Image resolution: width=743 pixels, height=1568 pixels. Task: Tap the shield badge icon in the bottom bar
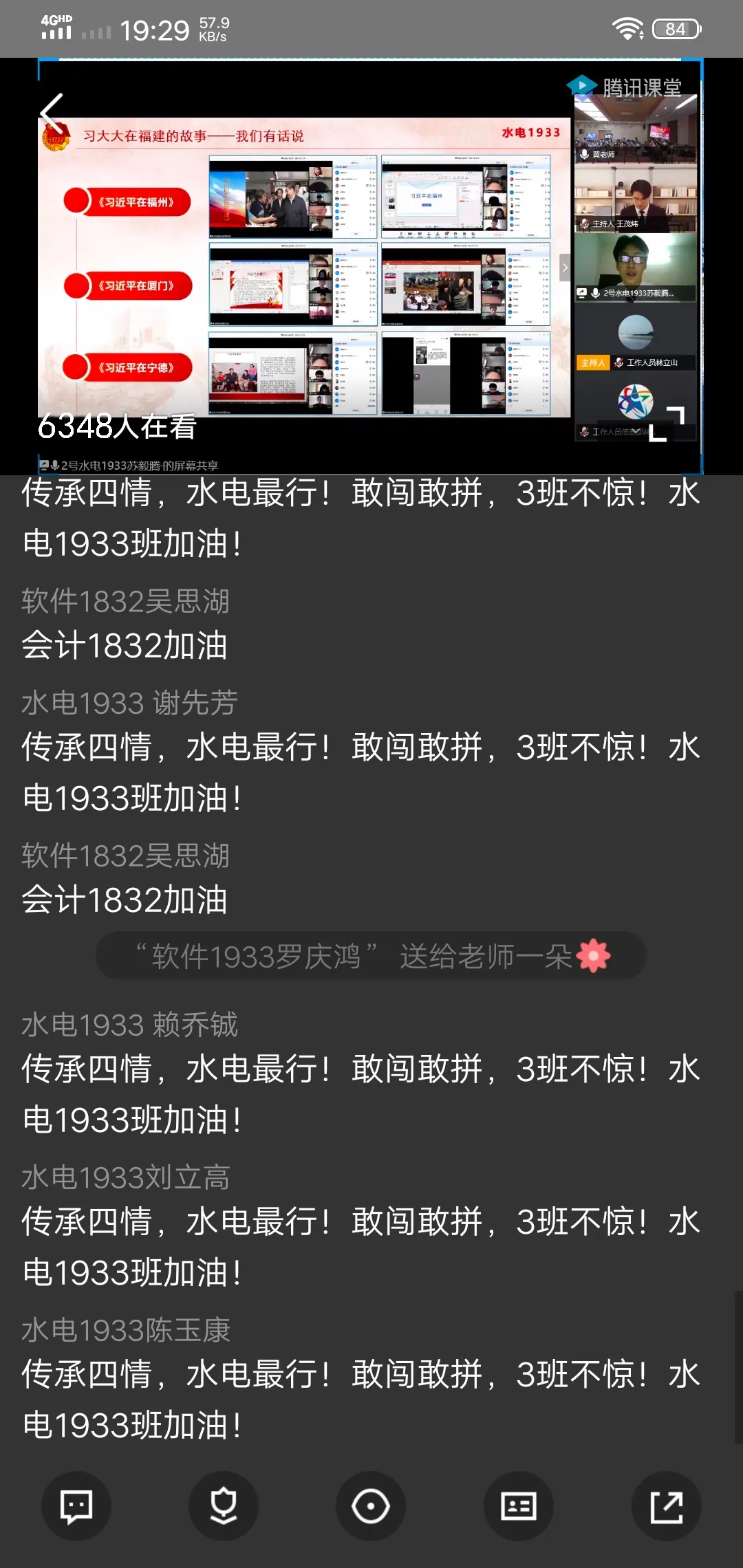point(224,1506)
